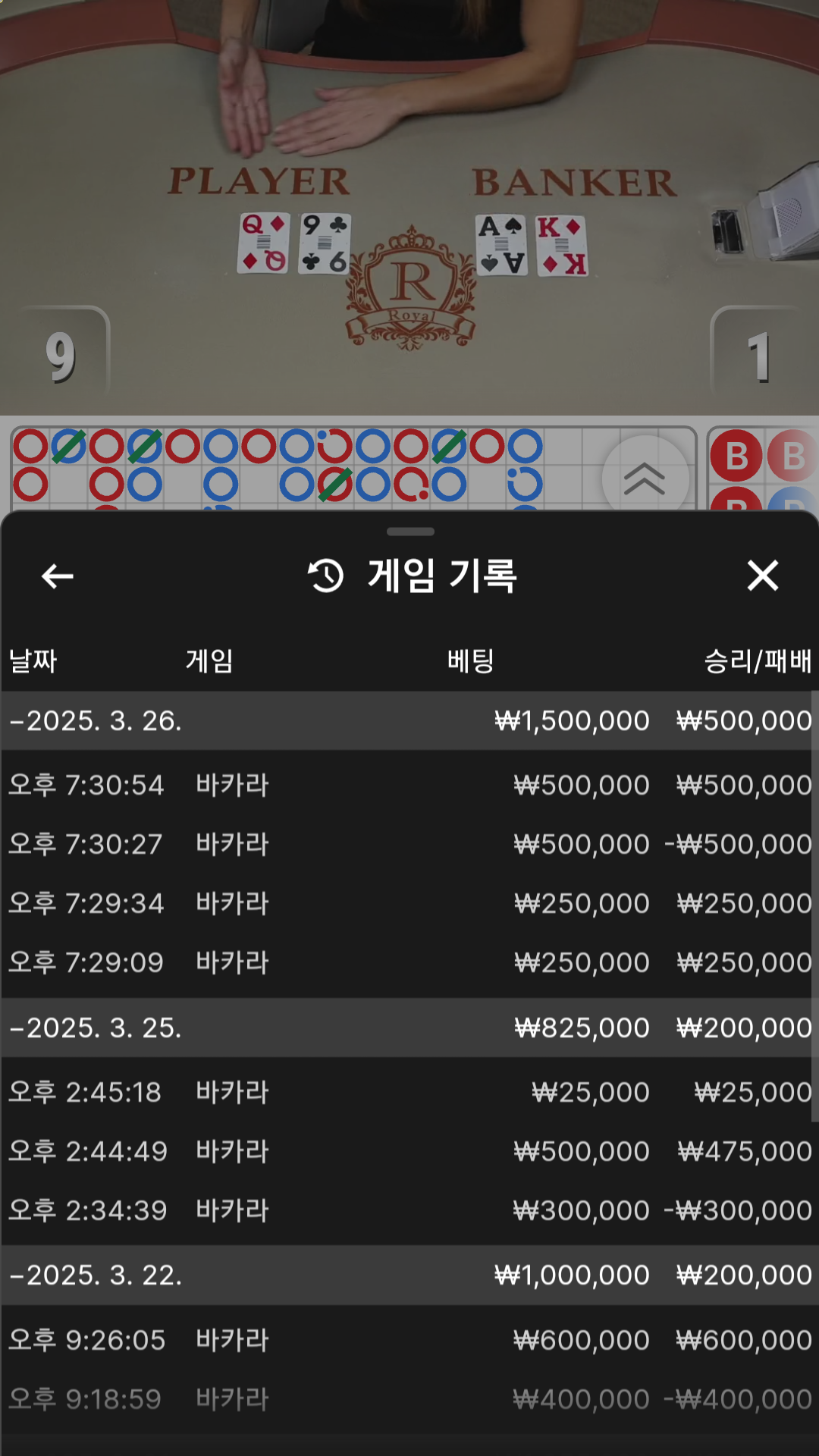Open the 오후 7:30:27 baccarat record
The width and height of the screenshot is (819, 1456).
click(409, 844)
